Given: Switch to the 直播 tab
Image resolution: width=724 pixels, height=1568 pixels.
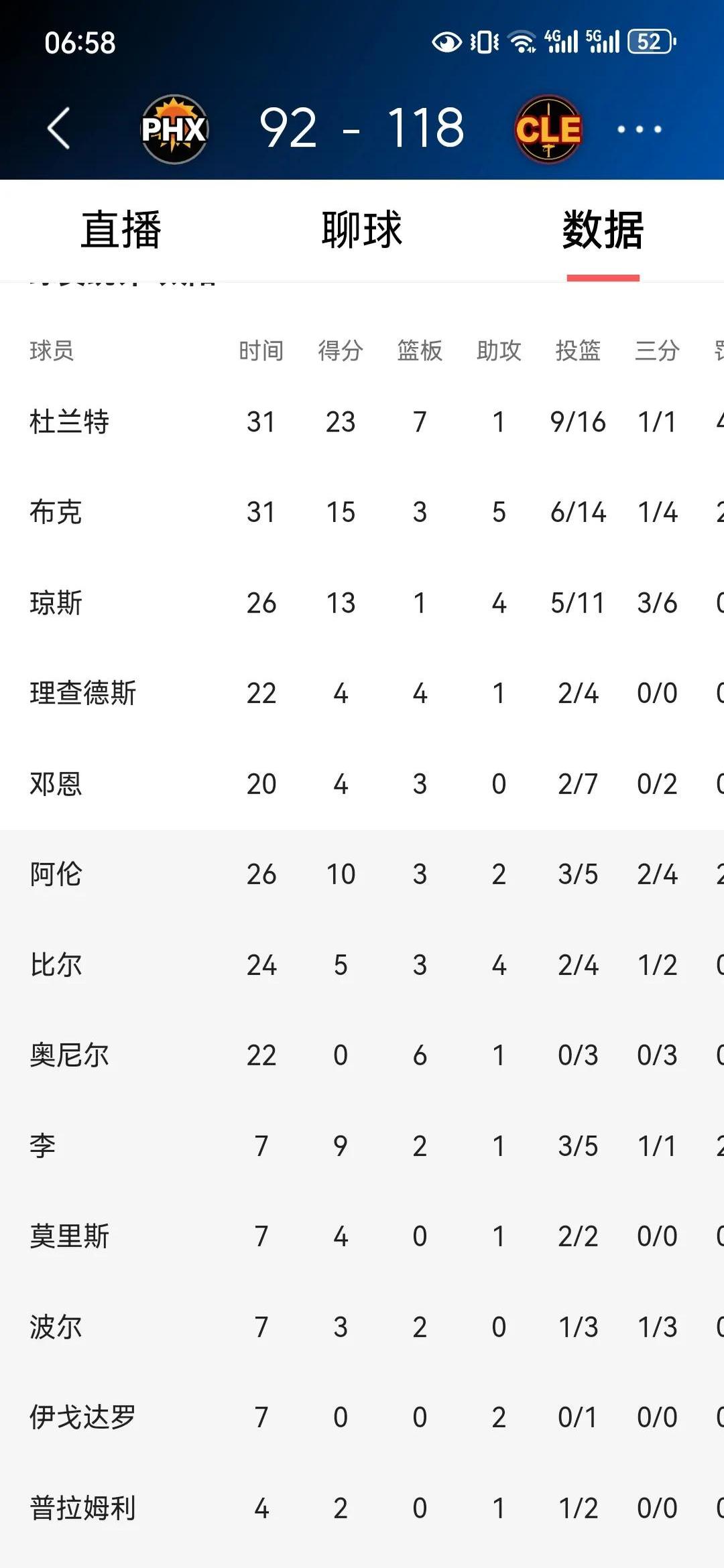Looking at the screenshot, I should pyautogui.click(x=121, y=230).
